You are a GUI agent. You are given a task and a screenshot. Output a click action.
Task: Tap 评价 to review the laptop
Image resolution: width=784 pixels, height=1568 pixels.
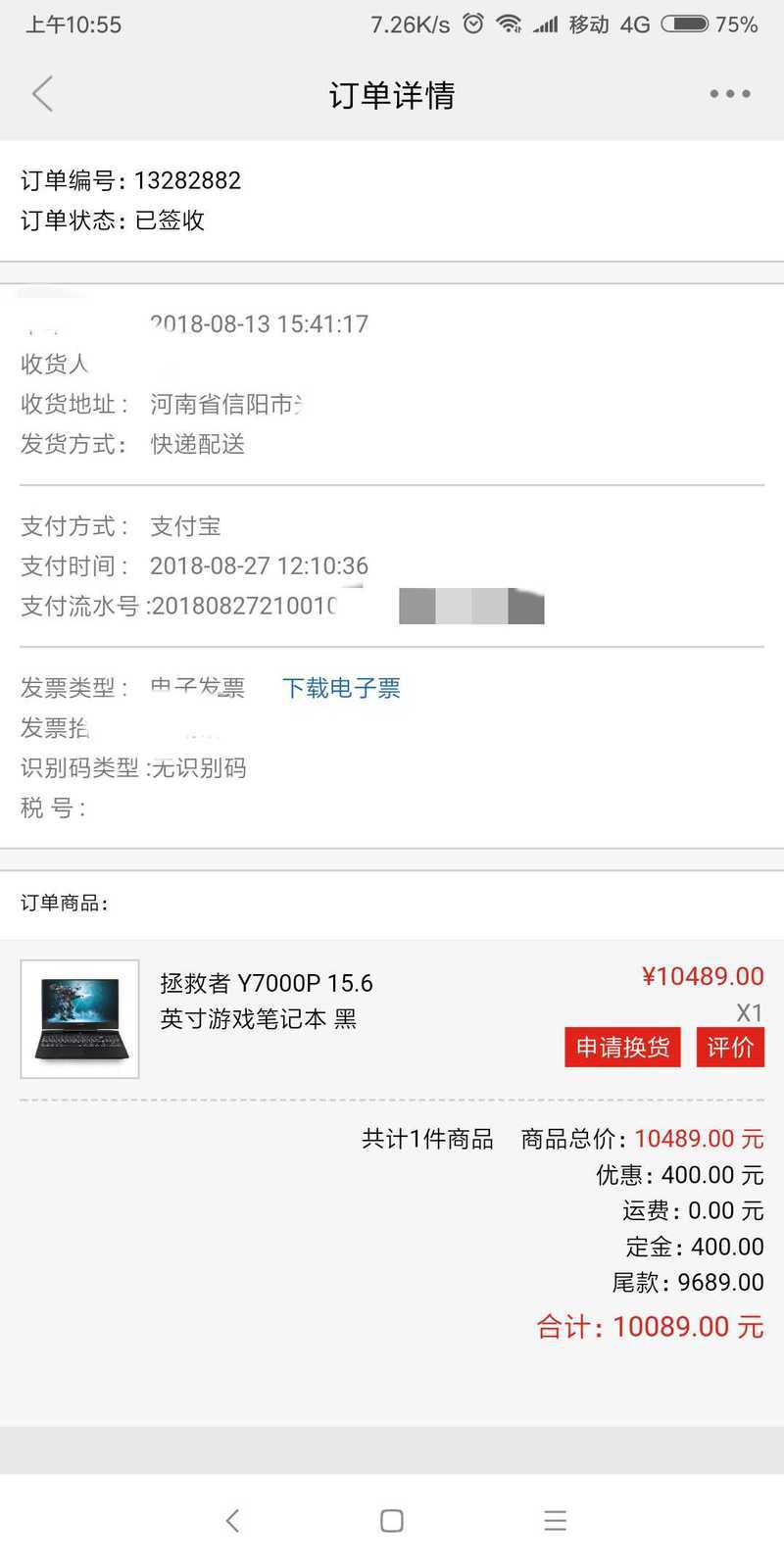coord(730,1047)
